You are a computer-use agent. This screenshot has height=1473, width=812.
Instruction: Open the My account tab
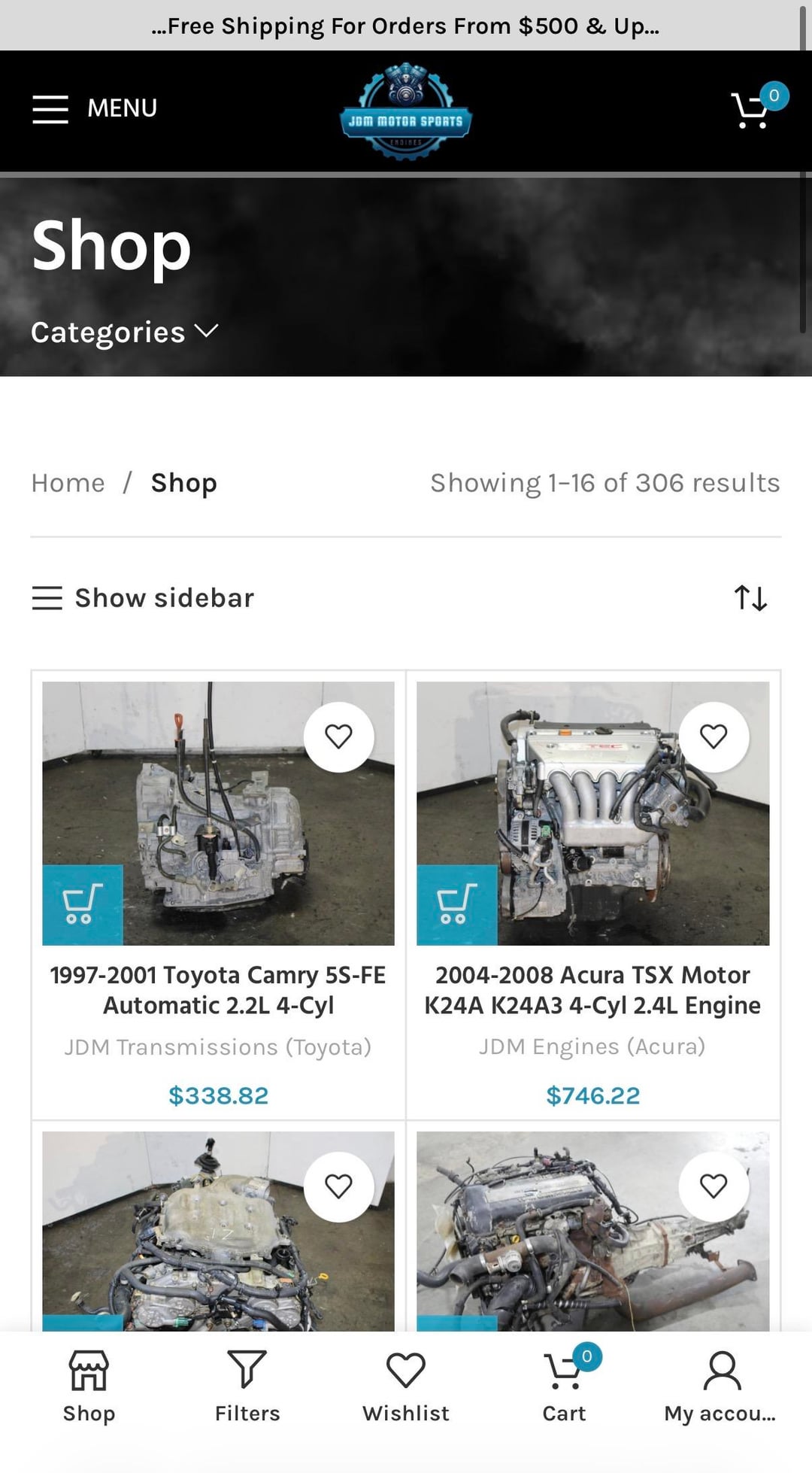721,1386
